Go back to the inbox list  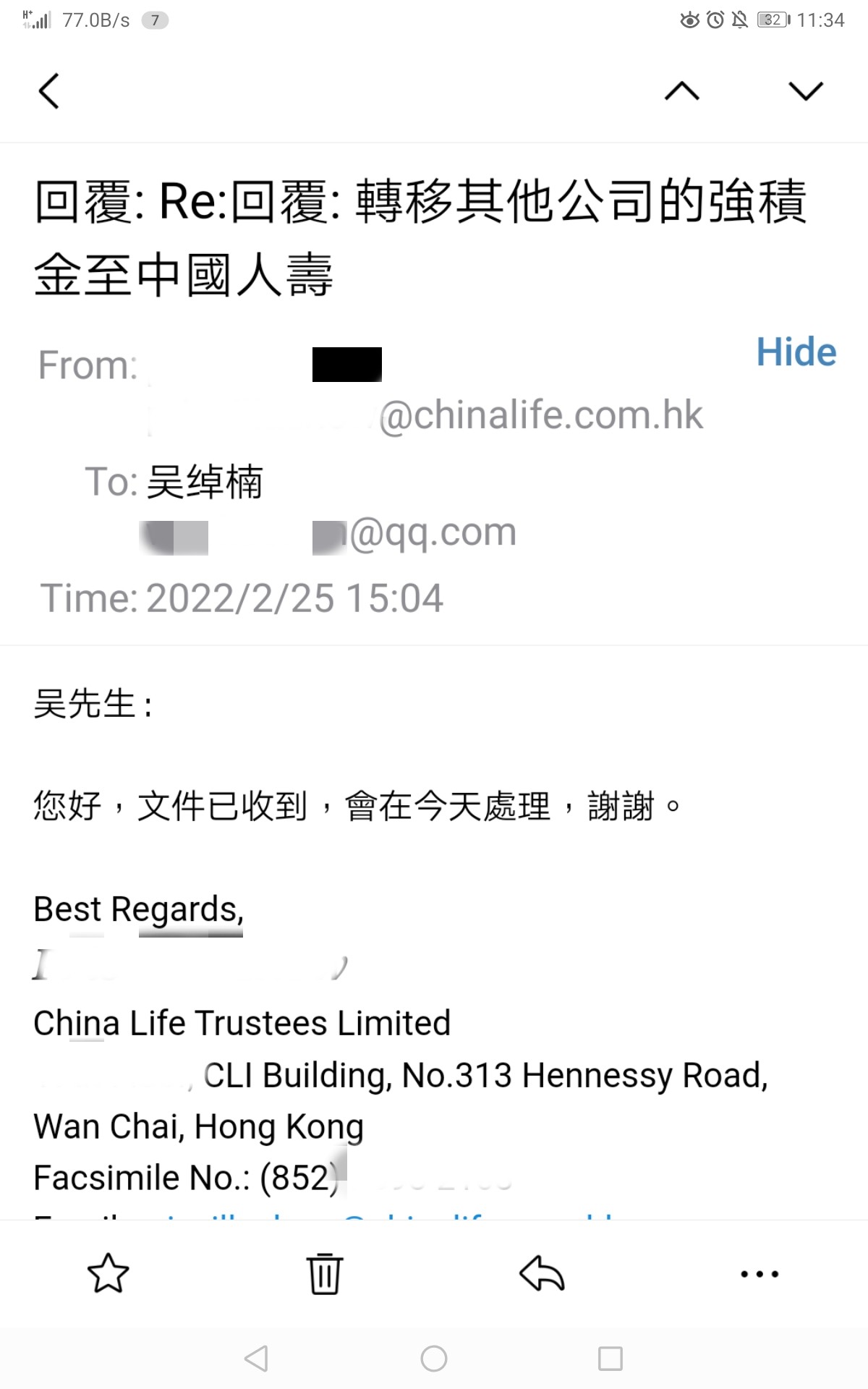pos(48,91)
